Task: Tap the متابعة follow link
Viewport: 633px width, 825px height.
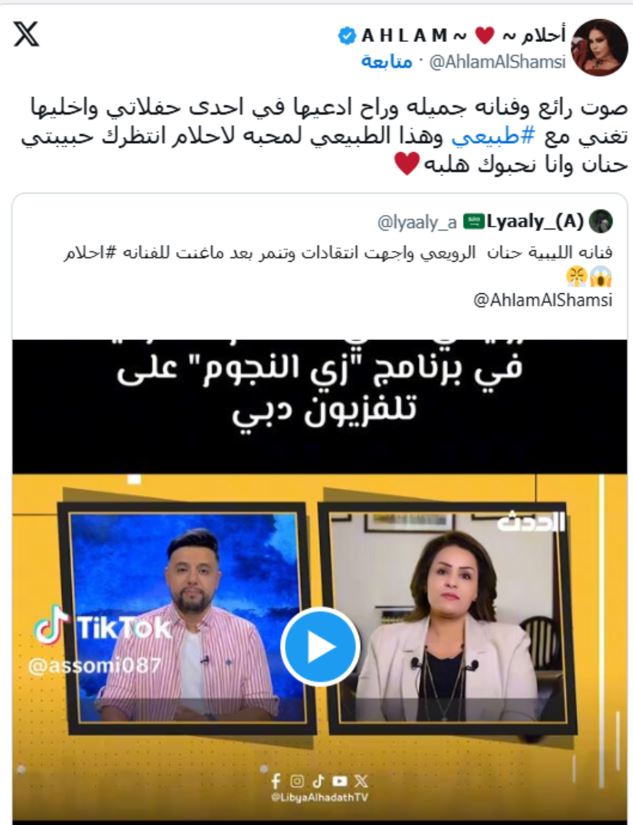Action: (389, 62)
